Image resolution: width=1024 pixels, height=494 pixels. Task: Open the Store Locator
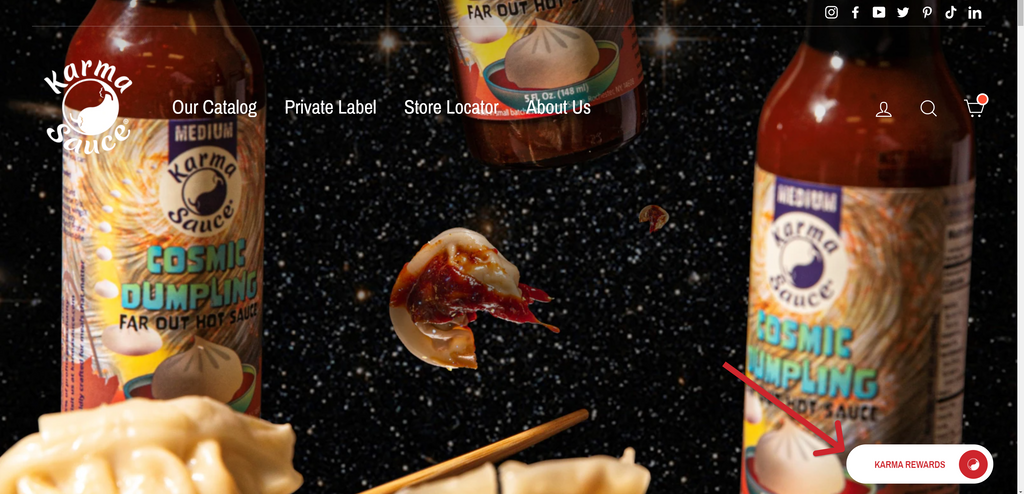tap(451, 107)
